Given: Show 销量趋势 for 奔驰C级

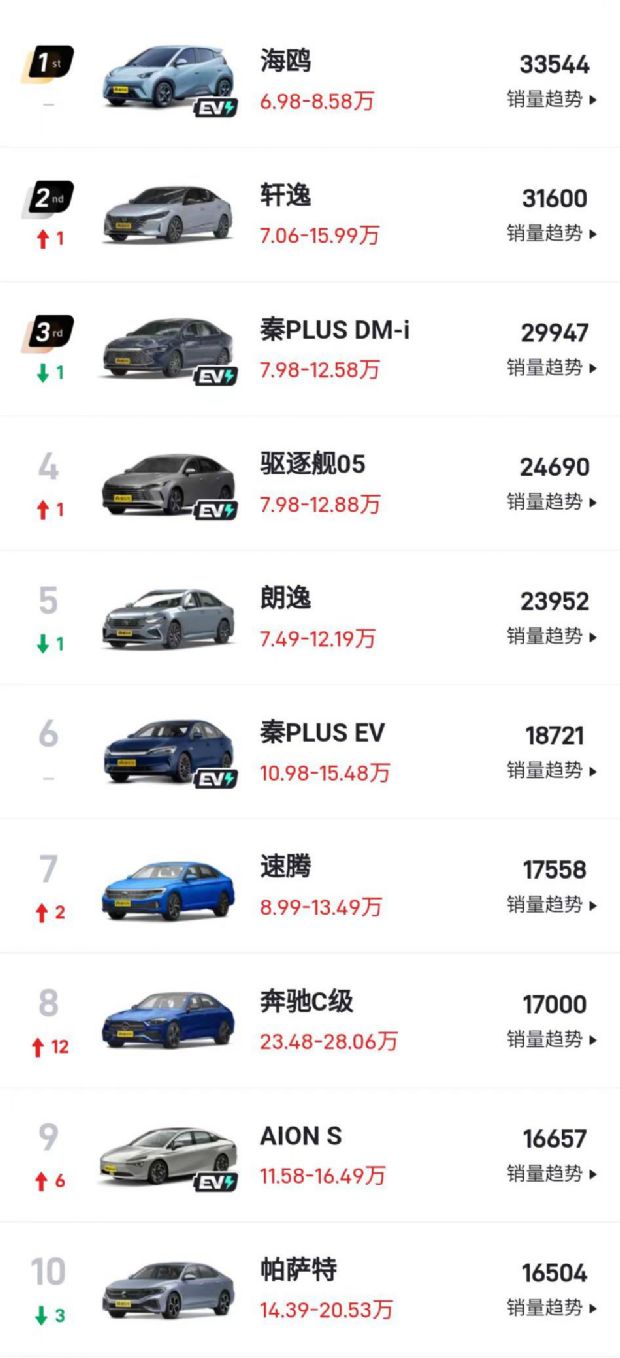Looking at the screenshot, I should point(551,1039).
